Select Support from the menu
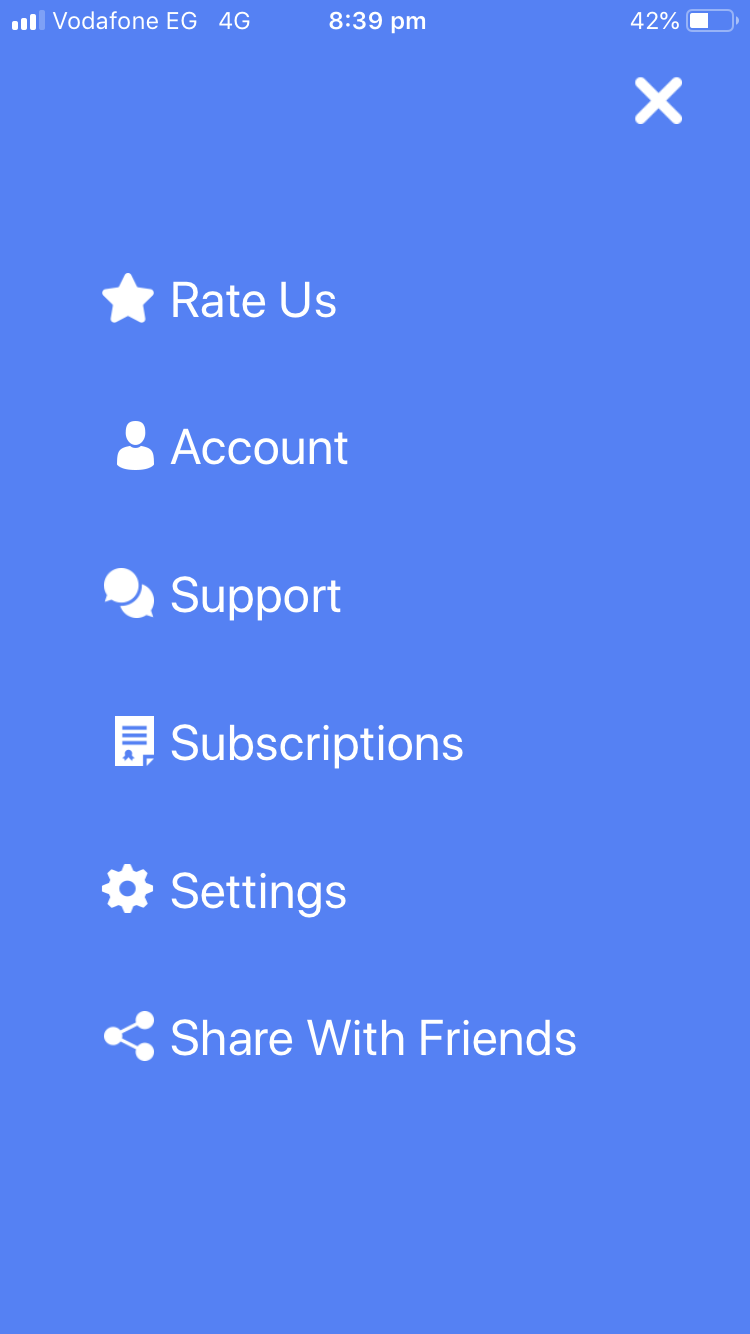This screenshot has height=1334, width=750. point(255,595)
